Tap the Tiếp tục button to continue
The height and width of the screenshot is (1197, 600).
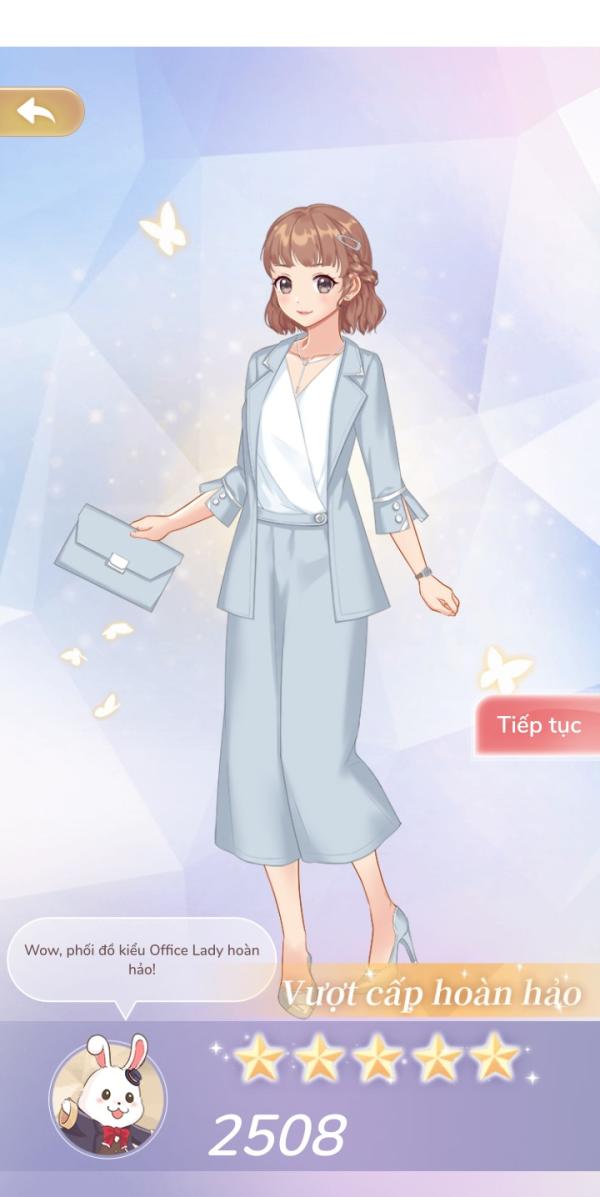coord(538,724)
